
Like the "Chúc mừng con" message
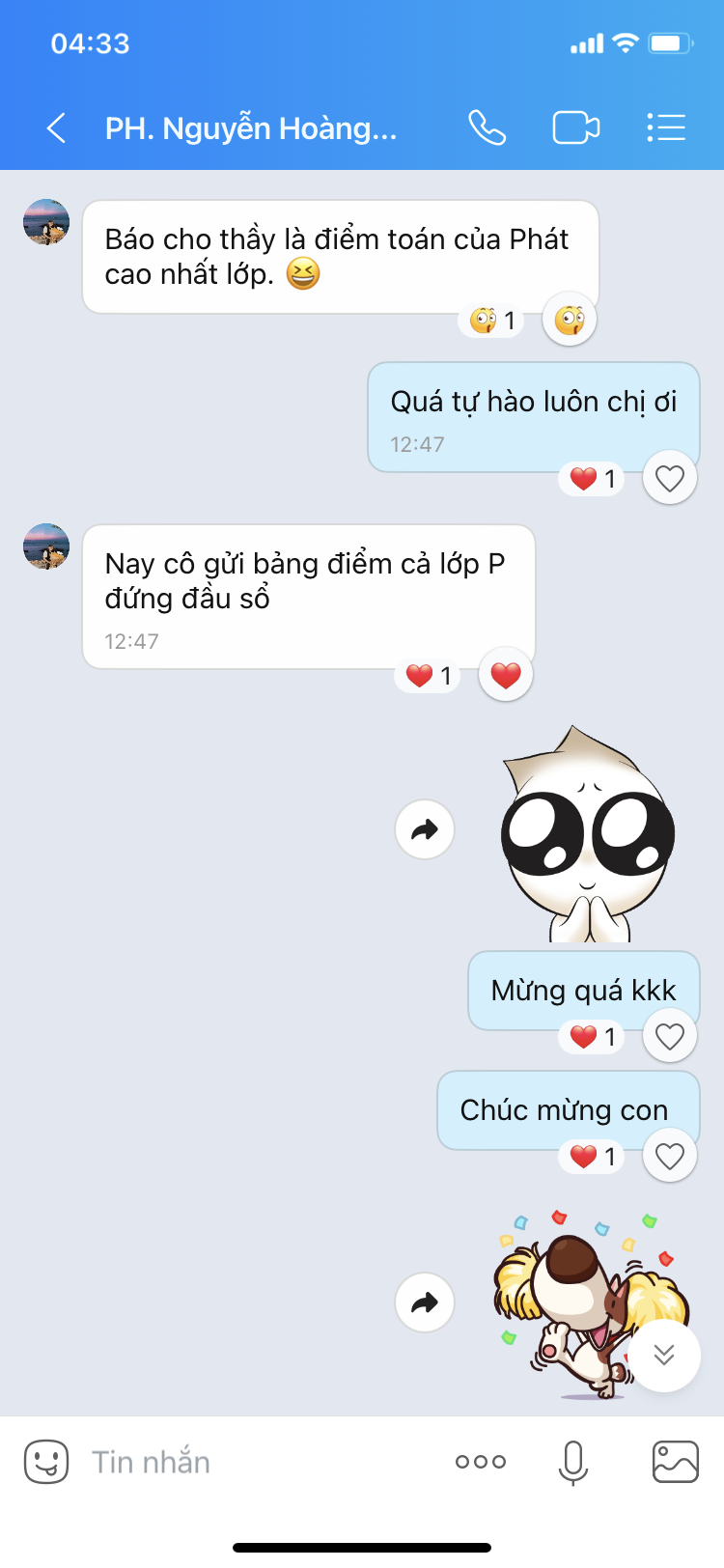tap(670, 1156)
